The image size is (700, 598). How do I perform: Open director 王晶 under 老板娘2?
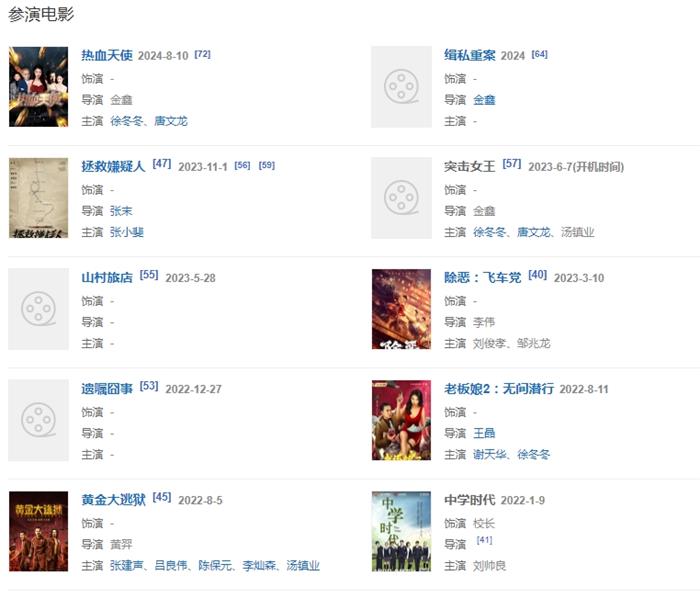click(x=484, y=433)
